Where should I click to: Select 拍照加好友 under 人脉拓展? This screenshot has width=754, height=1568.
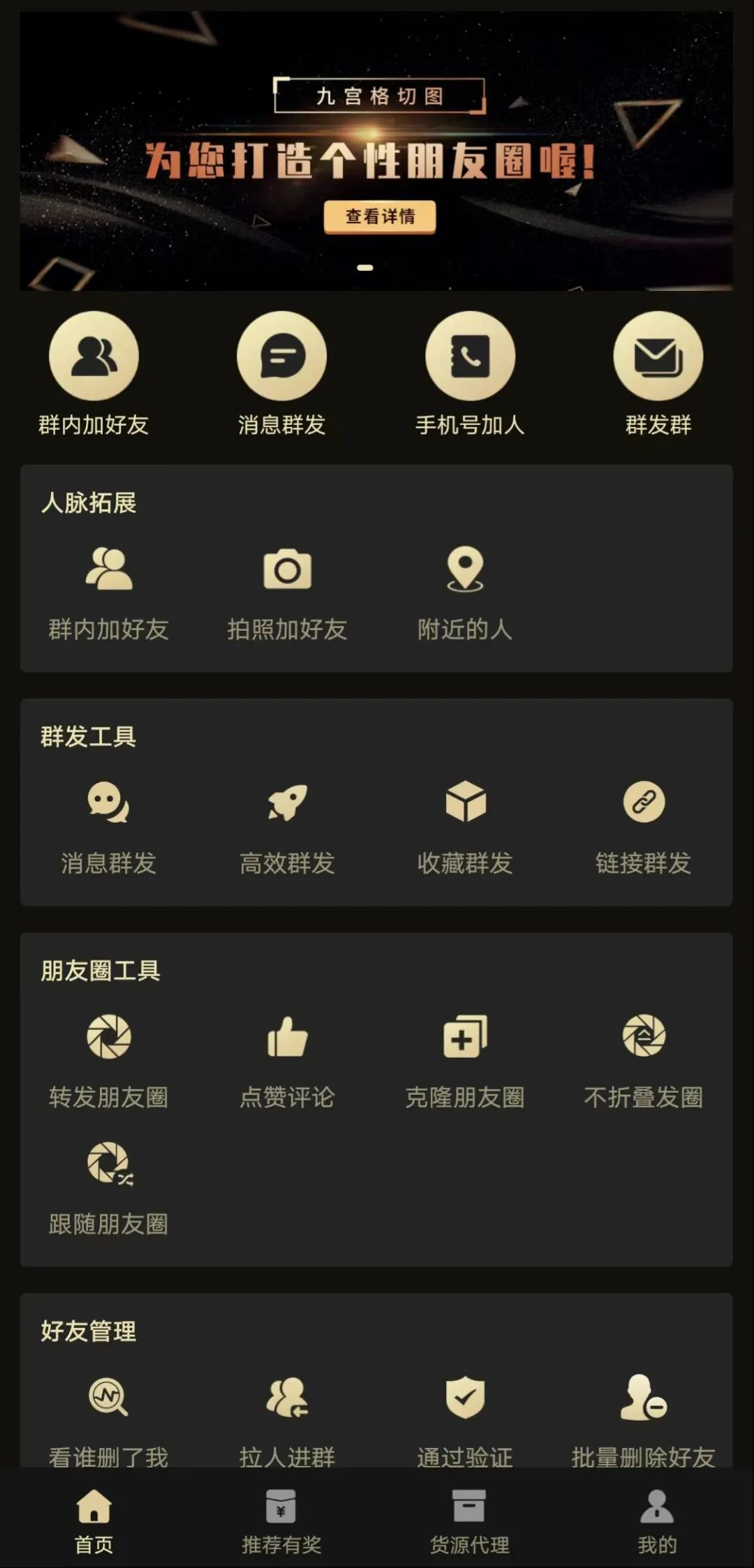pos(287,595)
